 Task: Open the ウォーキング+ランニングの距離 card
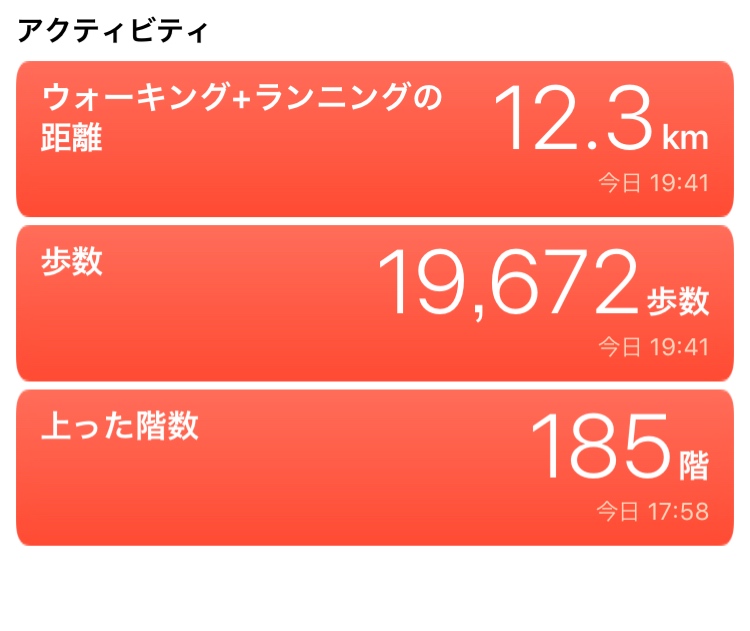point(375,138)
